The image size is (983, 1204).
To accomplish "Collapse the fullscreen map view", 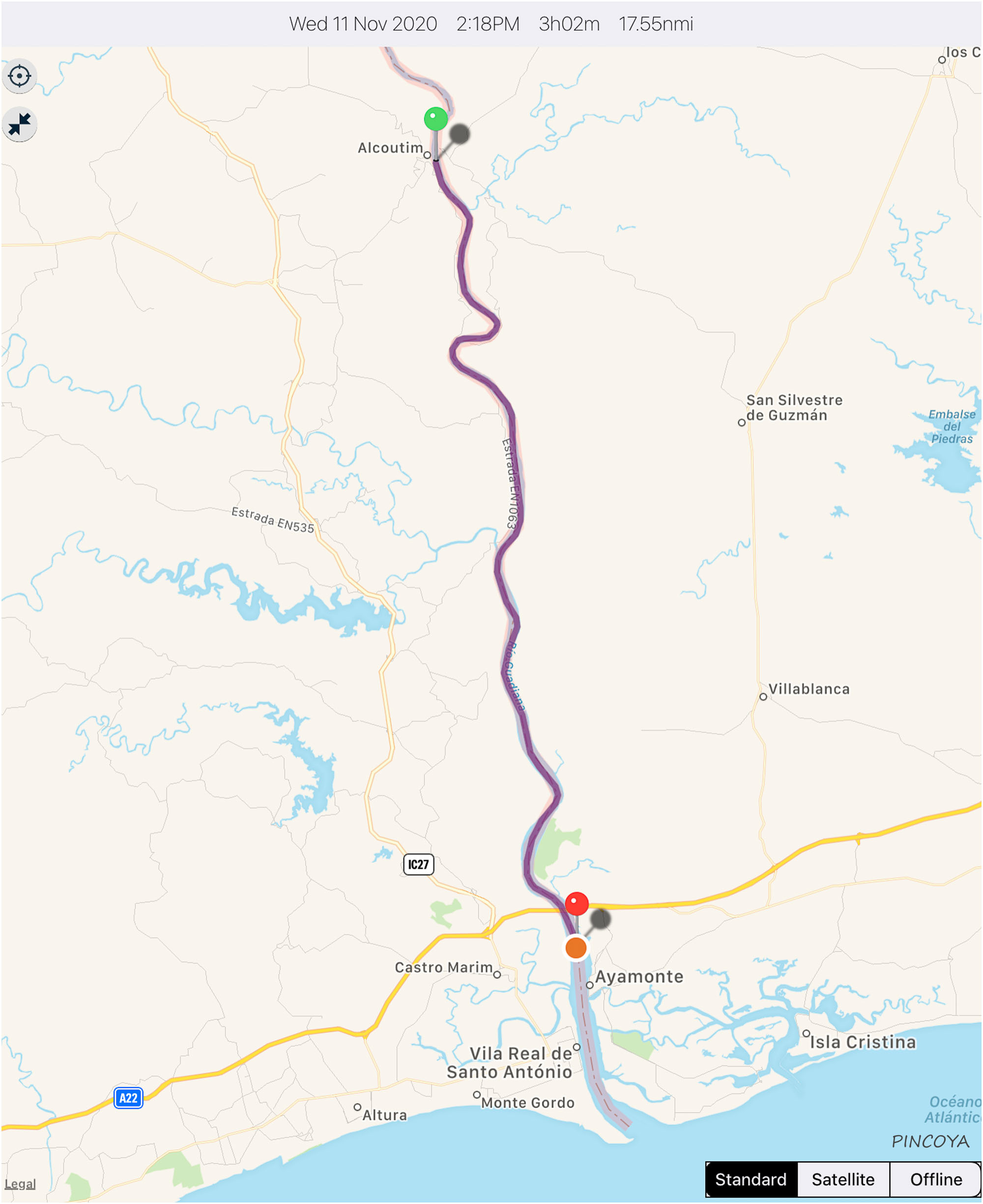I will coord(20,124).
